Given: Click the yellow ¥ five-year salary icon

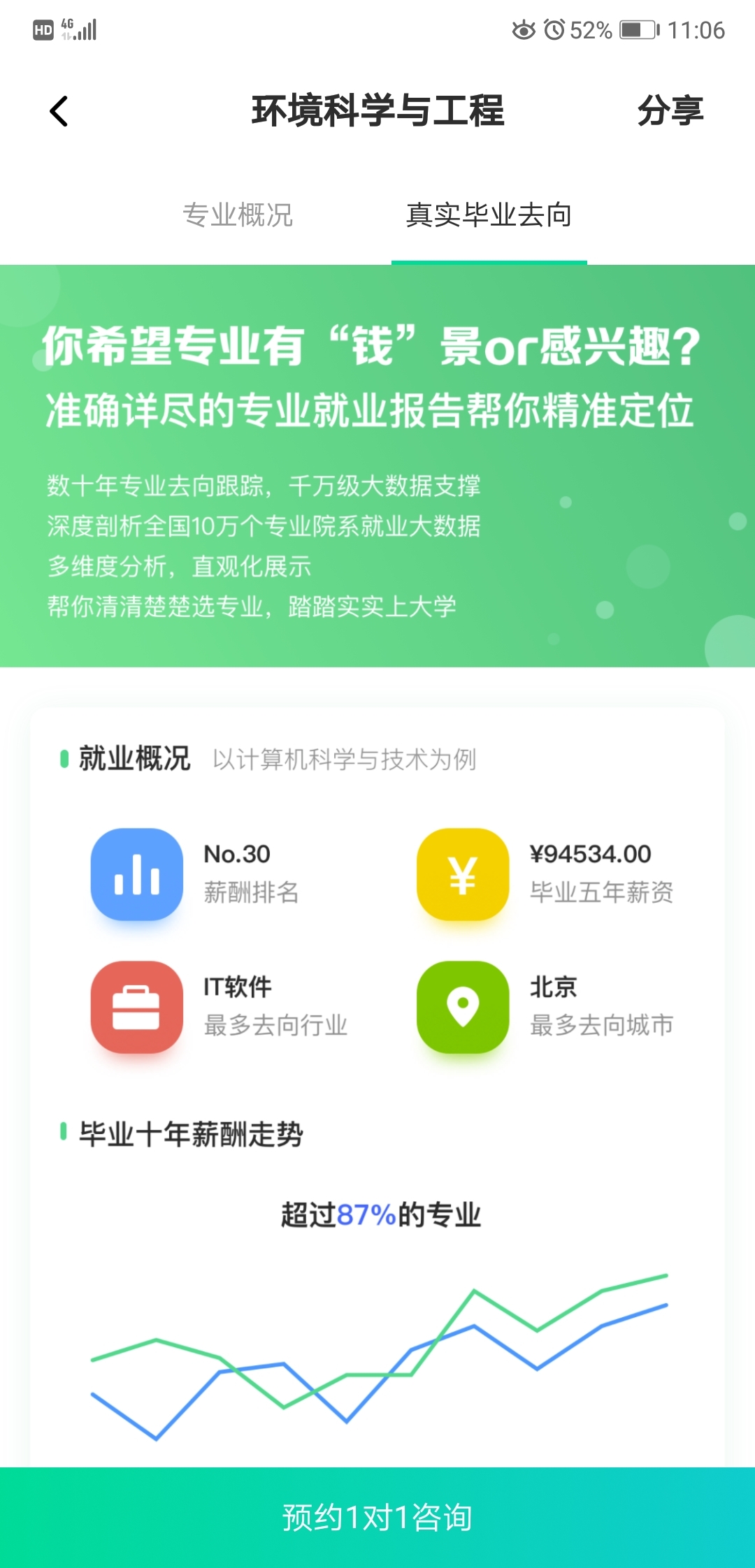Looking at the screenshot, I should [462, 875].
